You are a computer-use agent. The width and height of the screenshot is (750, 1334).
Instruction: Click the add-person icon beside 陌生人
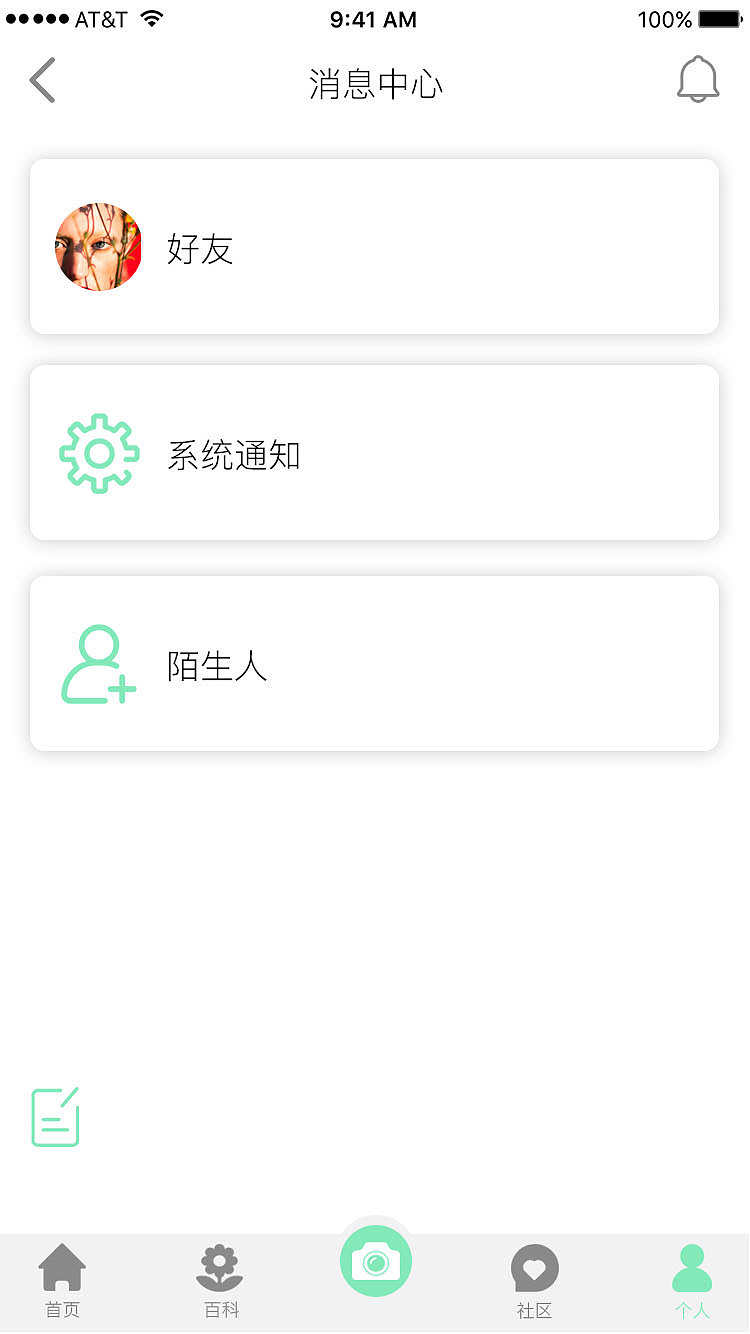tap(98, 663)
